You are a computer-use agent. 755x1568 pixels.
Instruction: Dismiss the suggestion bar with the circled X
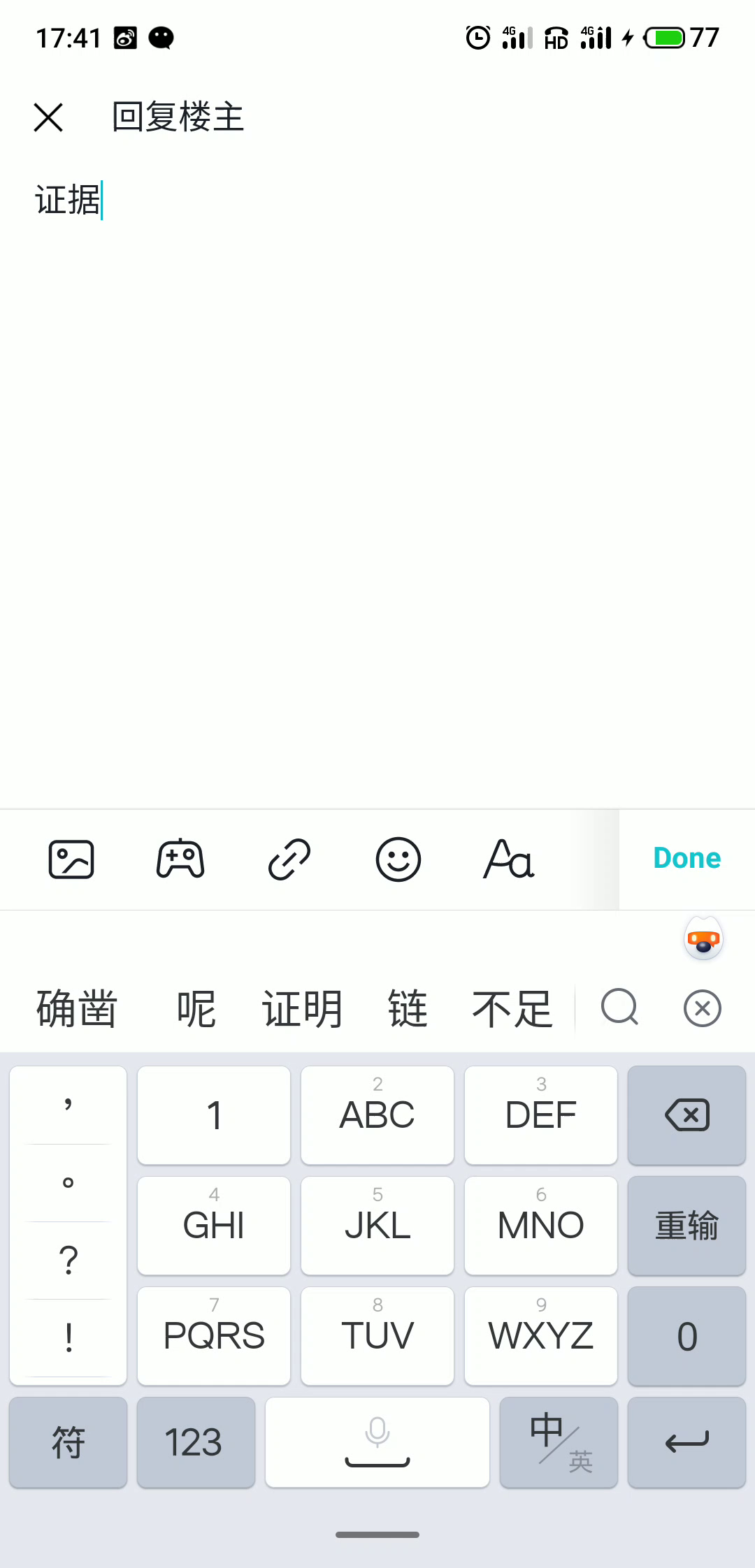click(x=703, y=1008)
